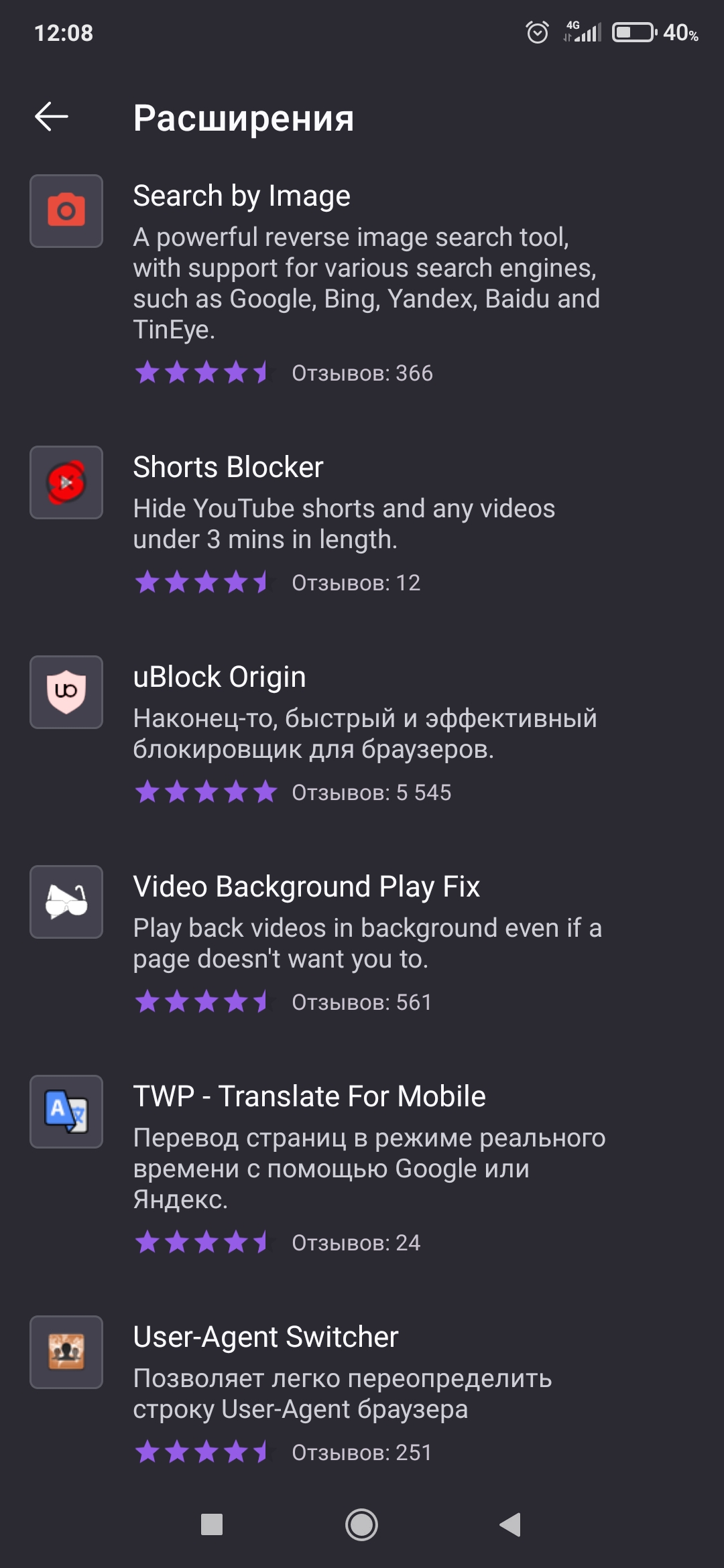Open uBlock Origin extension details

(219, 677)
